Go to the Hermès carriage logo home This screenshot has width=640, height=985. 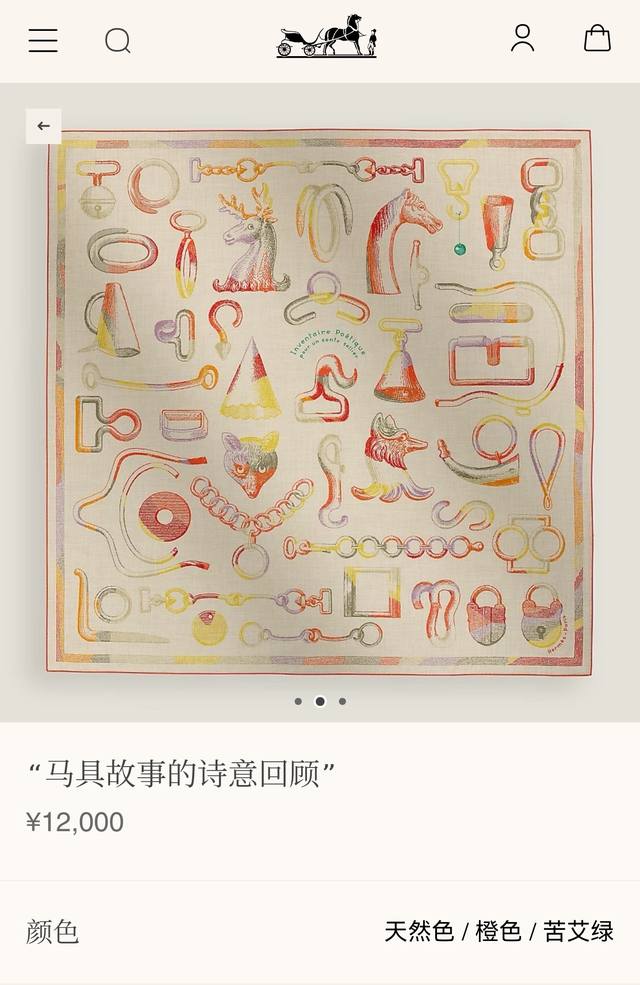click(x=326, y=37)
